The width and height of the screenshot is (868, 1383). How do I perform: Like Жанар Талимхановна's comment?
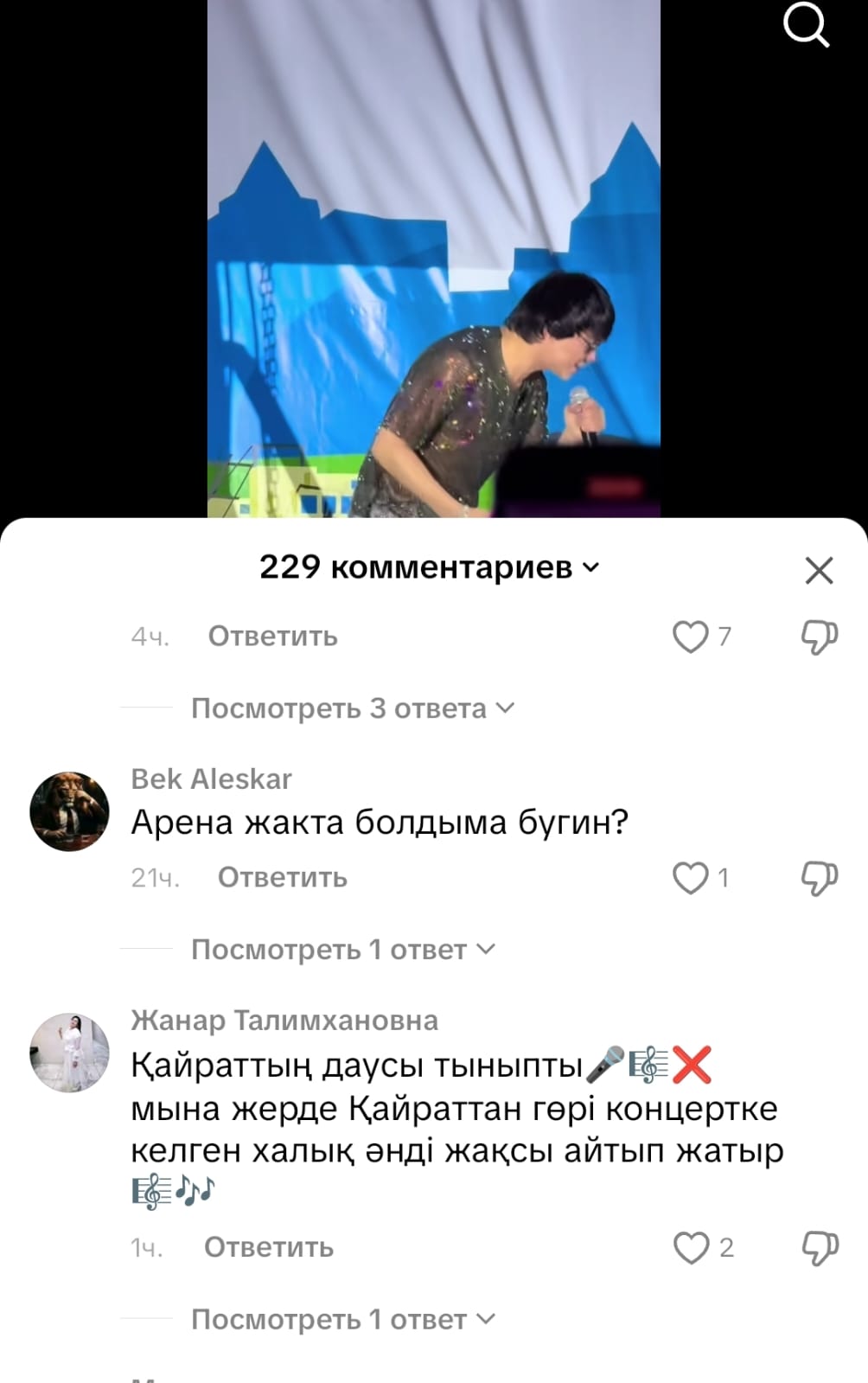[x=690, y=1247]
